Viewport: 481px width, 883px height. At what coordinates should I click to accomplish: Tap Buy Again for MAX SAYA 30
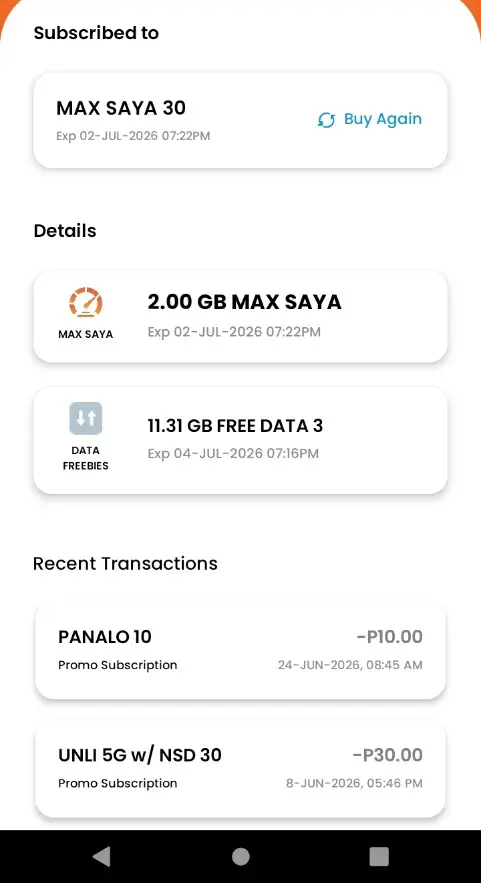369,119
